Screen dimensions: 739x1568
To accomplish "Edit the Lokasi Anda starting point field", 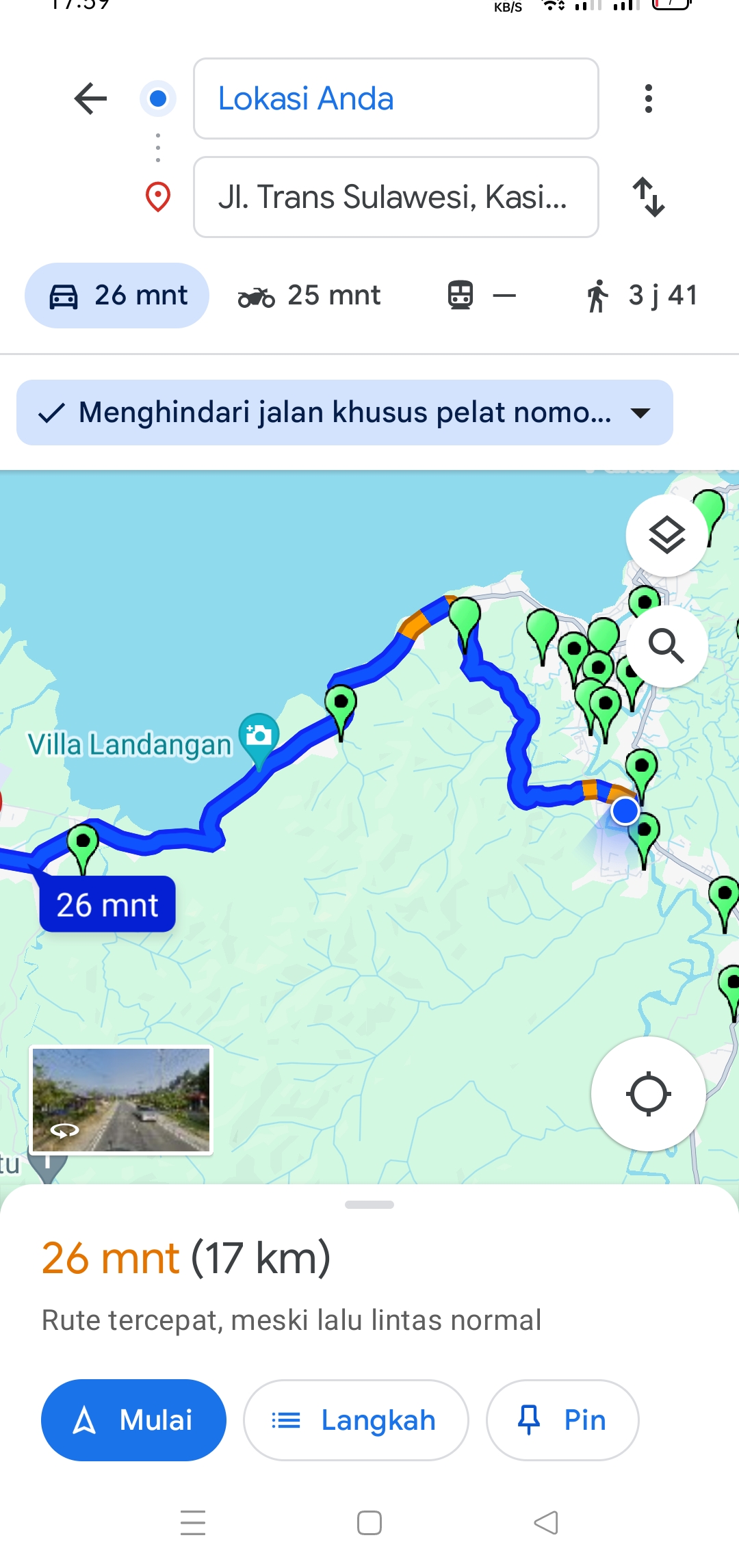I will coord(396,99).
